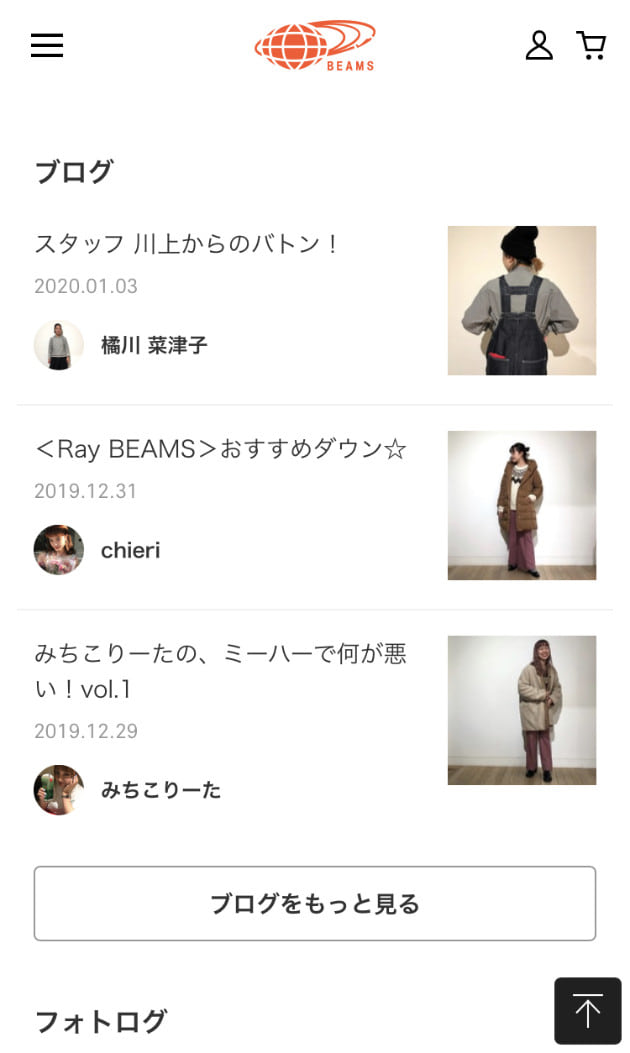Tap ブログをもっと見る button
This screenshot has width=630, height=1053.
(315, 904)
